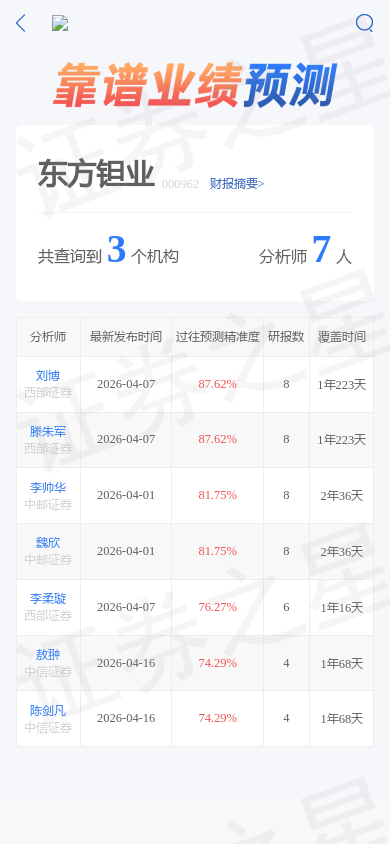Open analyst 刘博's profile

point(48,376)
